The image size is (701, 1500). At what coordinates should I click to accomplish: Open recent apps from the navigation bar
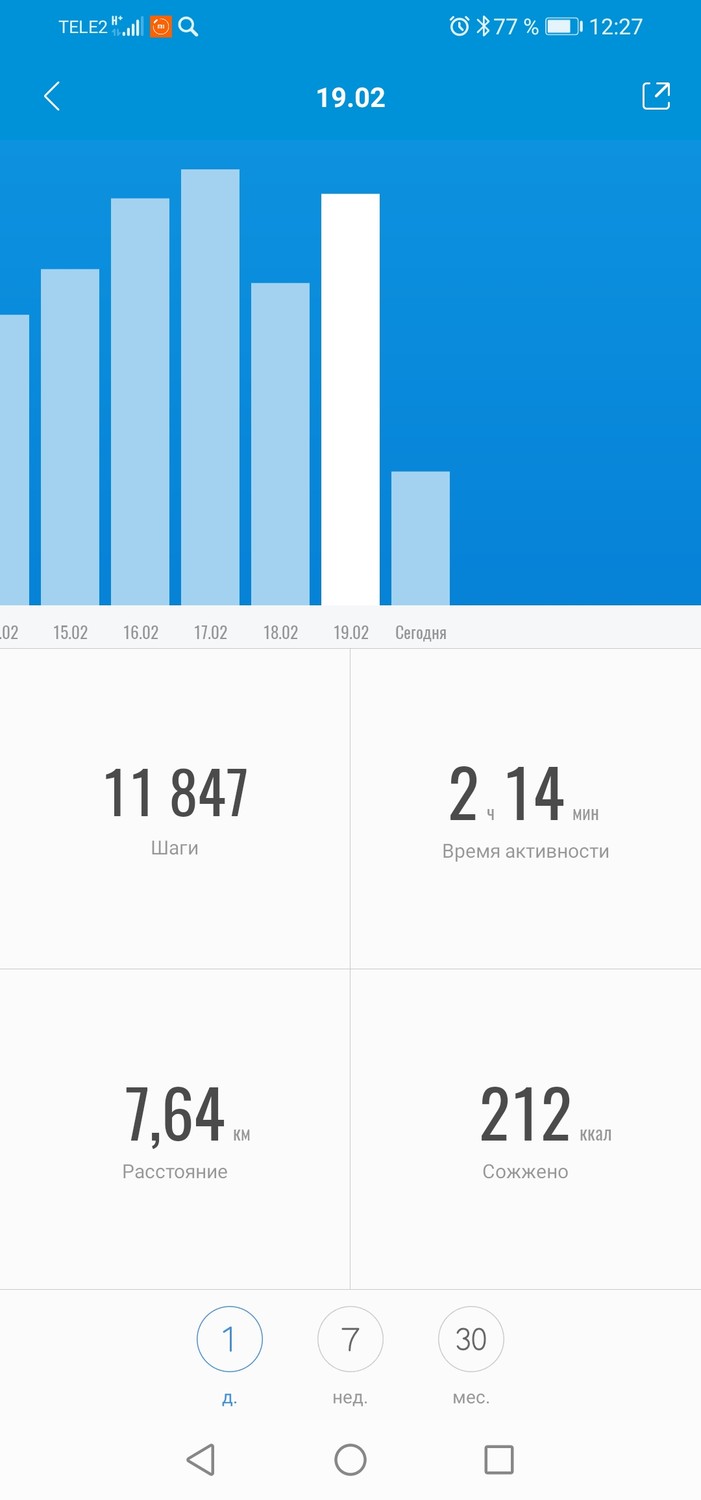point(498,1460)
